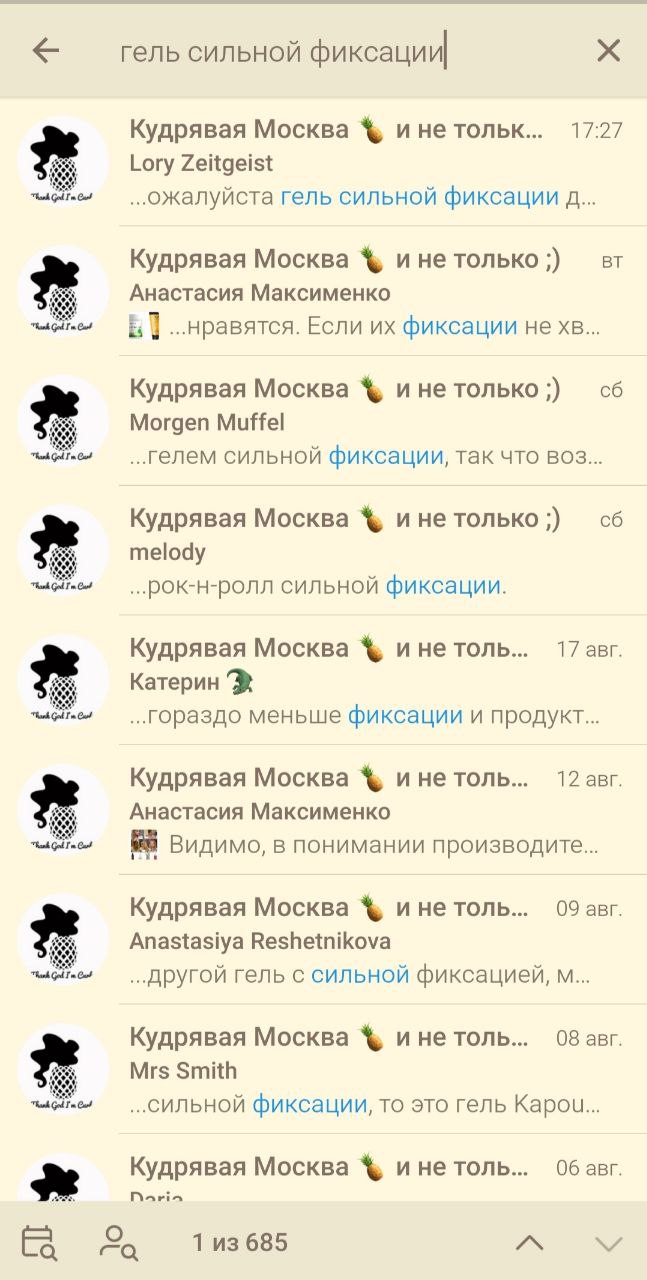Search by date with the calendar icon

39,1242
